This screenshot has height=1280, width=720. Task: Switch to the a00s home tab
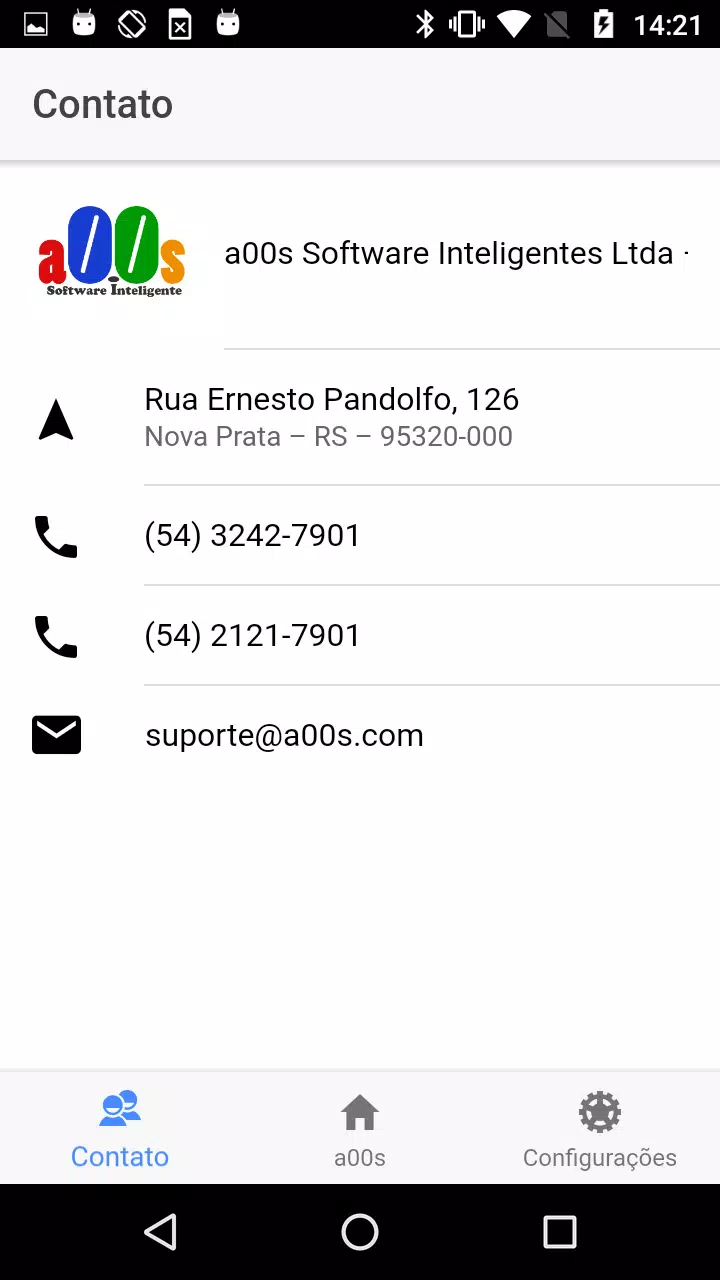click(x=360, y=1130)
